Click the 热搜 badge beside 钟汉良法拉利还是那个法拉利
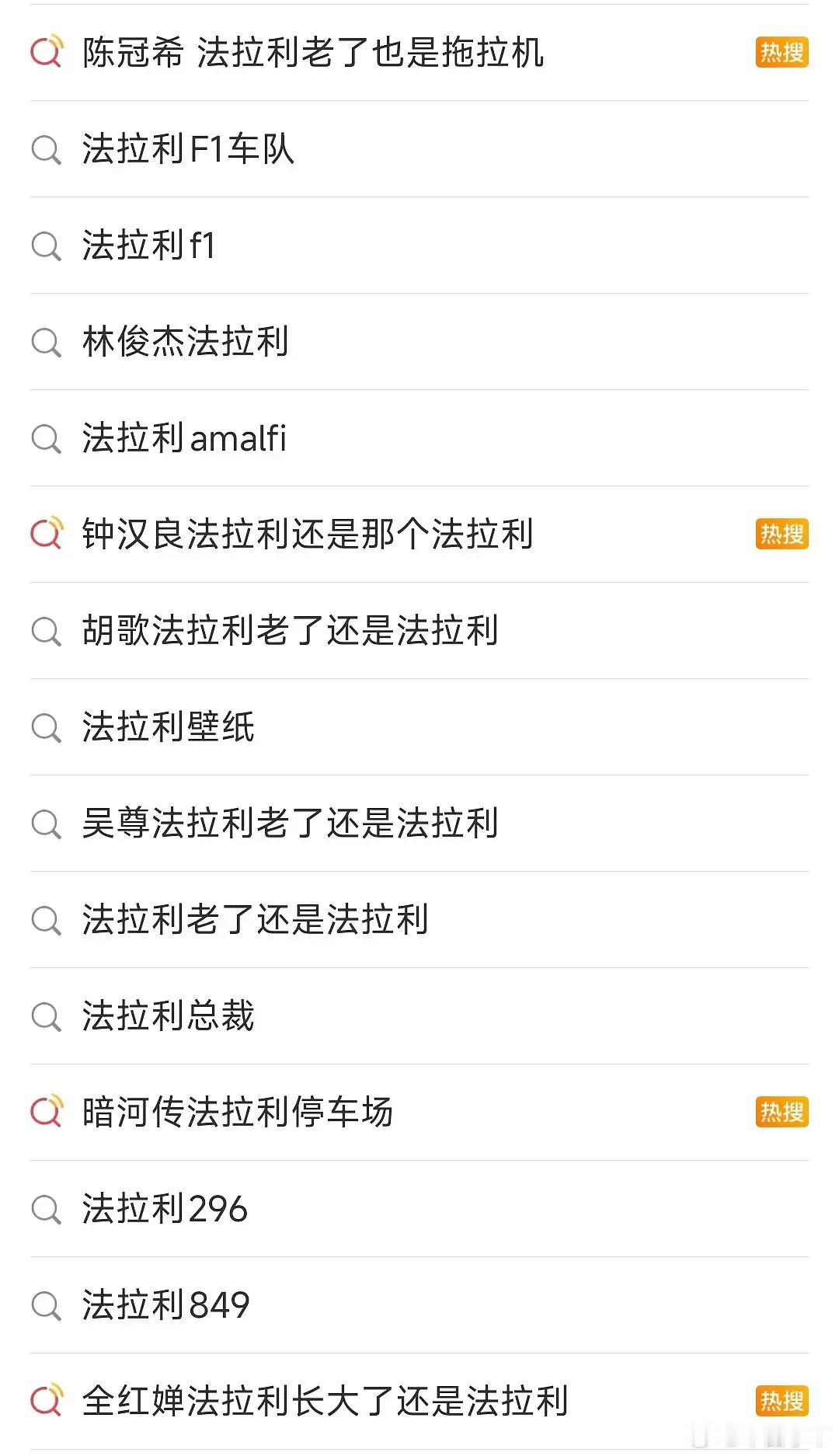The height and width of the screenshot is (1456, 839). [781, 535]
